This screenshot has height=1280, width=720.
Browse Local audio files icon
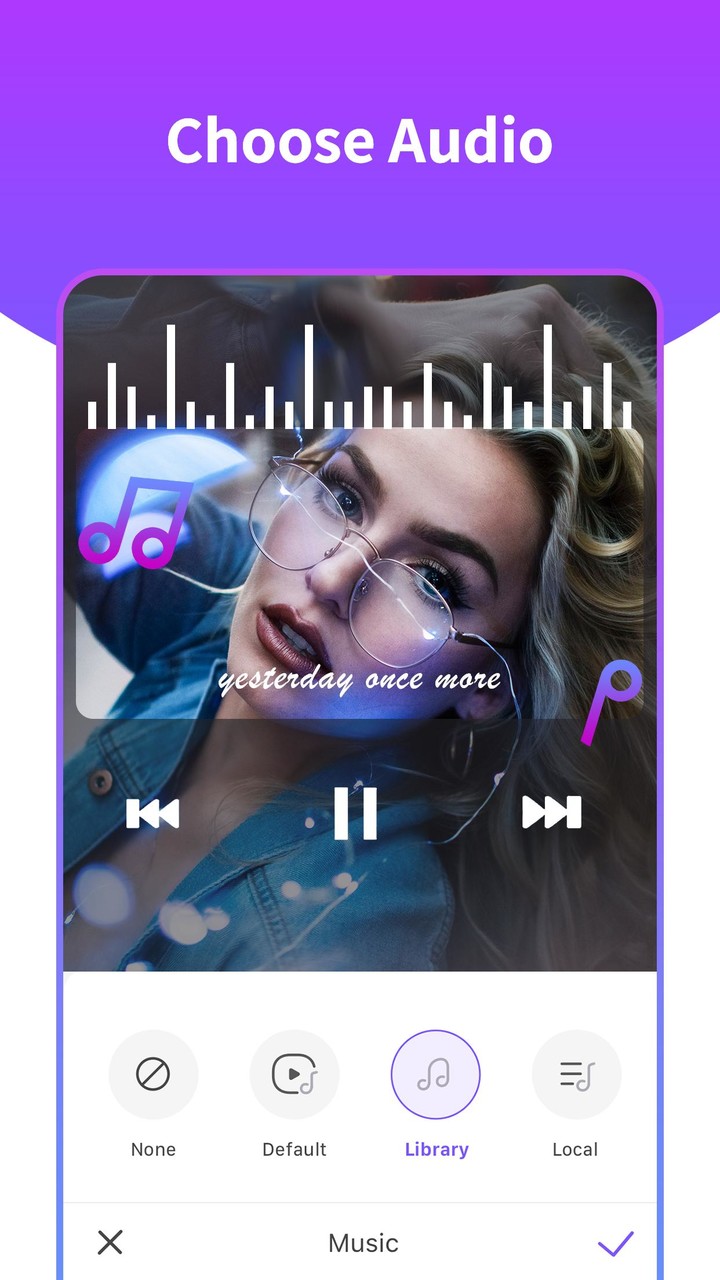576,1074
